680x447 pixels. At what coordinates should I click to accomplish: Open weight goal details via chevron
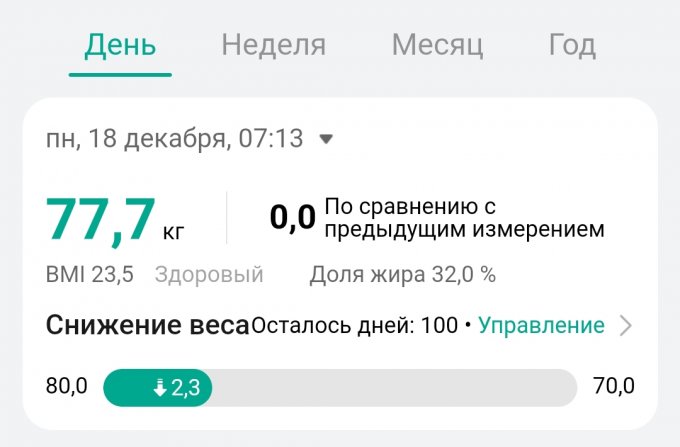[x=626, y=325]
